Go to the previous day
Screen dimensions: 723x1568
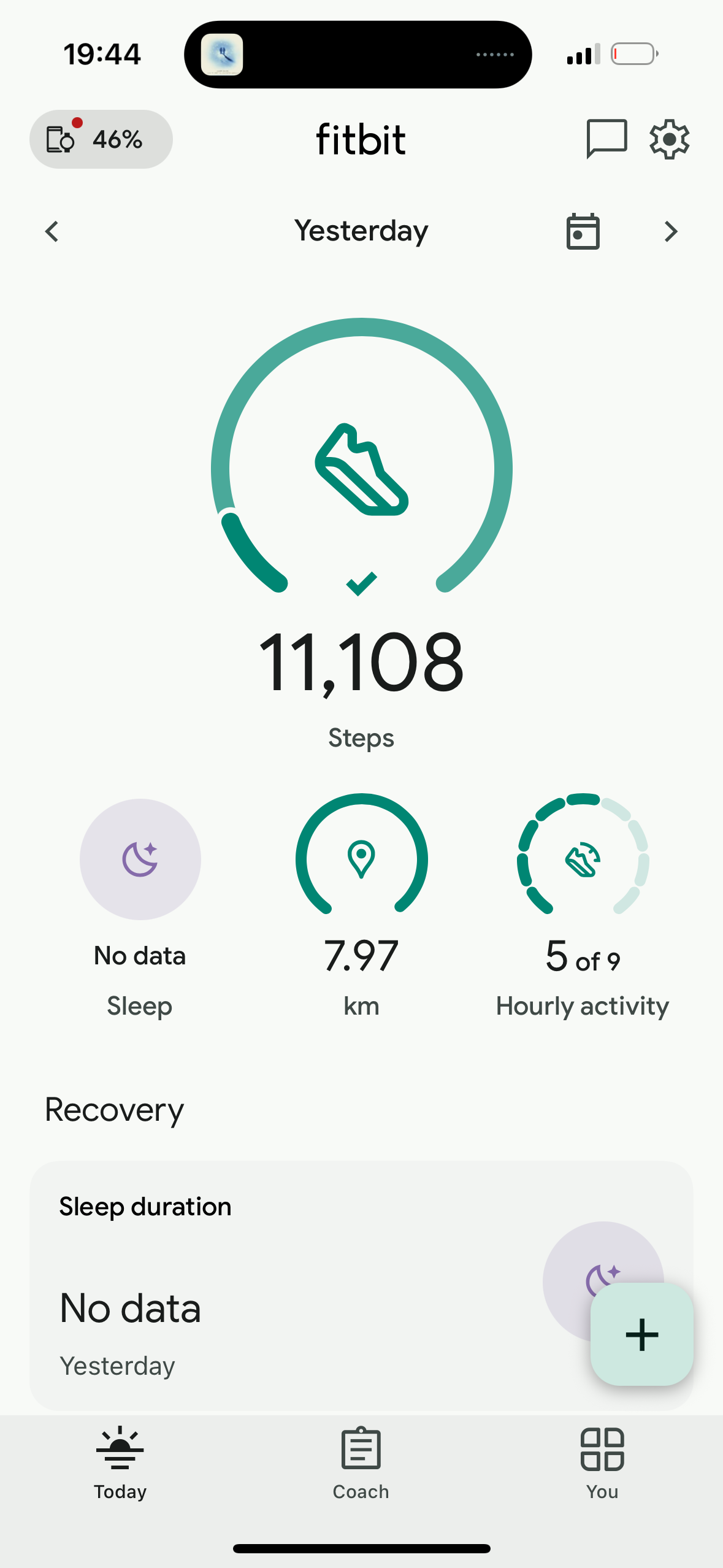point(52,232)
